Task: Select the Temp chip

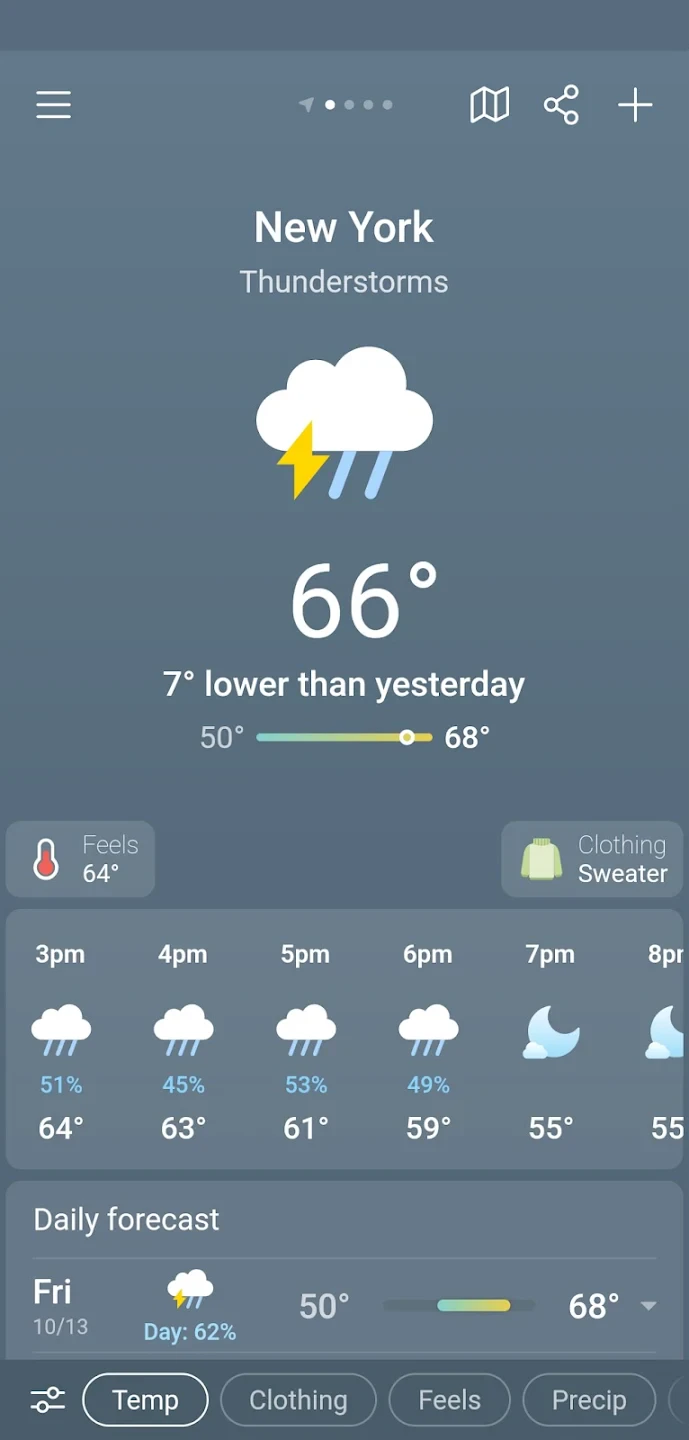Action: coord(145,1400)
